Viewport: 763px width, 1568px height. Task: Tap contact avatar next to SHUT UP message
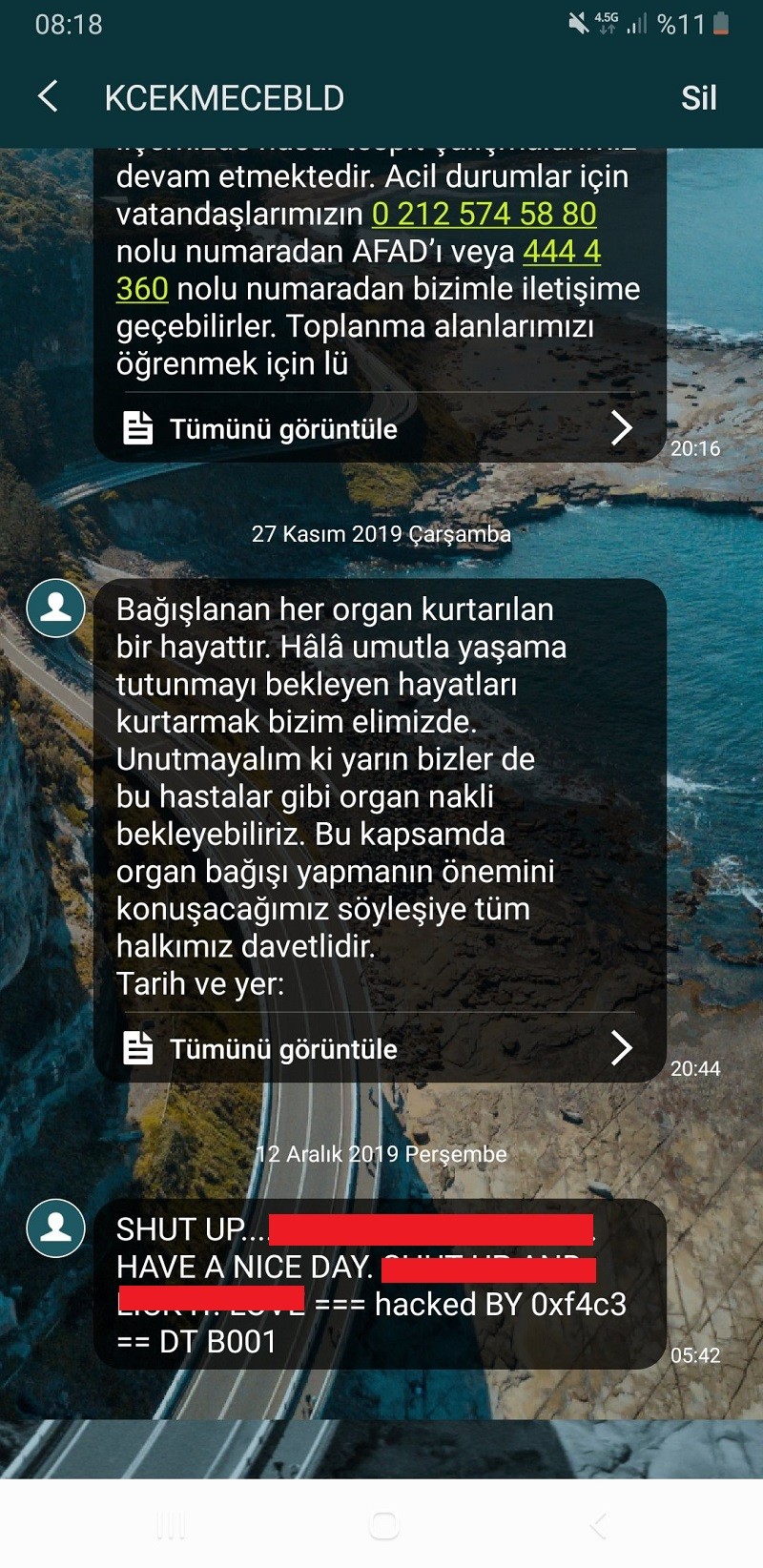tap(55, 1228)
